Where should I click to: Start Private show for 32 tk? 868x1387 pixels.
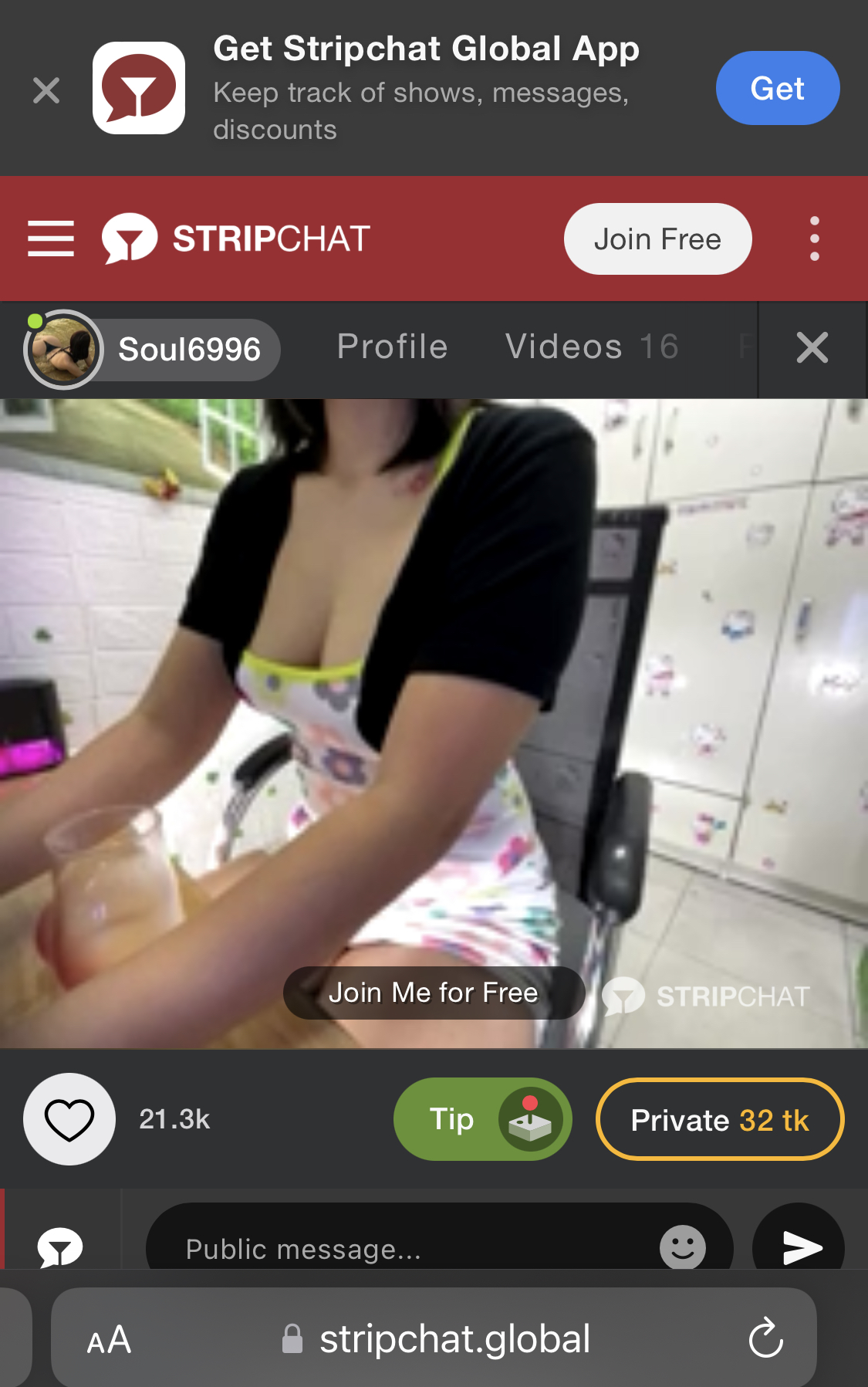719,1119
